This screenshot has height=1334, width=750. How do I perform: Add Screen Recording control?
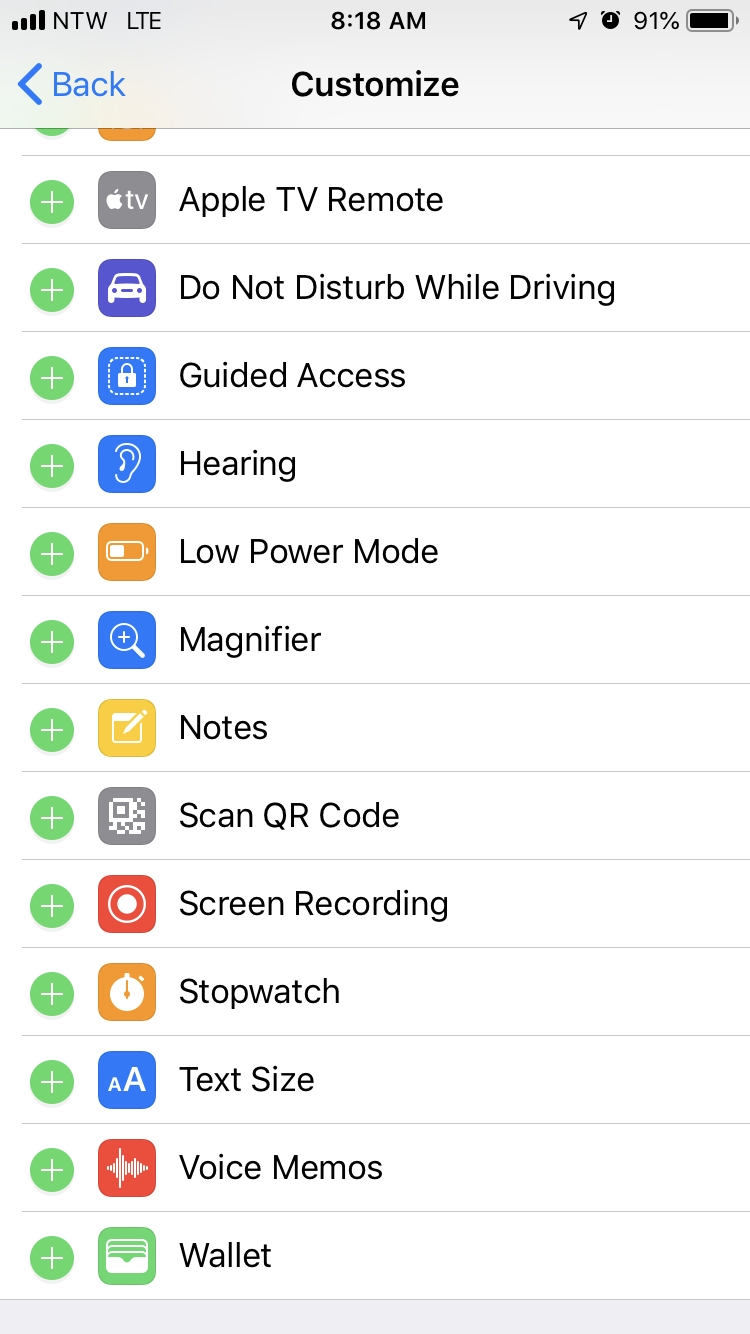point(52,905)
